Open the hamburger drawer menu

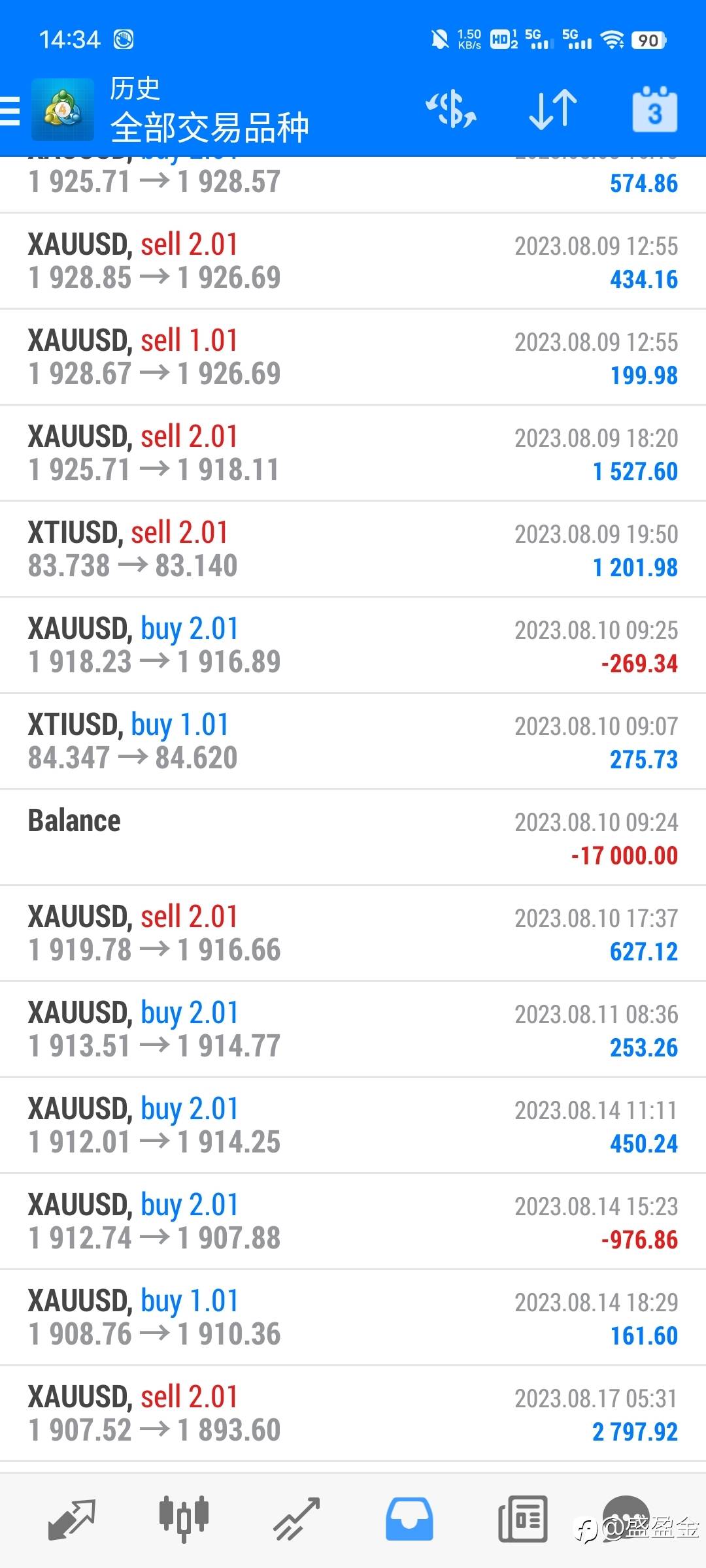pos(10,110)
